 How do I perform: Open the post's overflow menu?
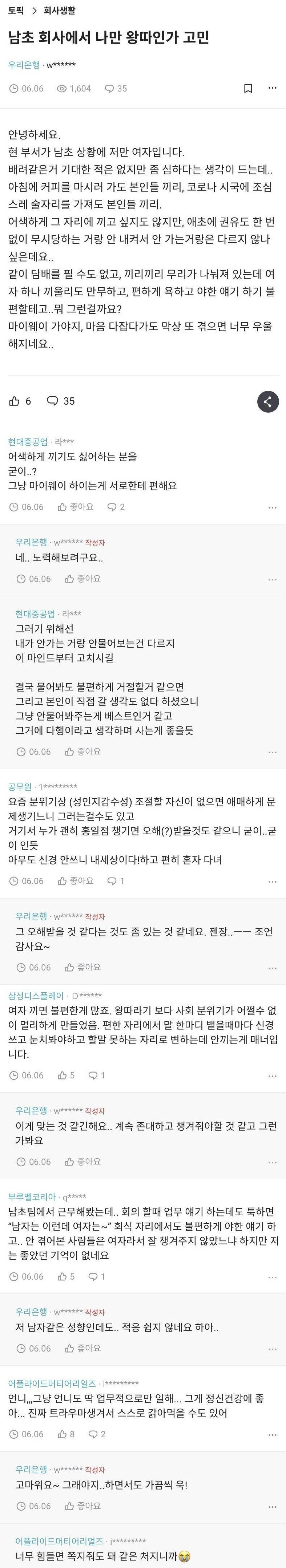(272, 88)
